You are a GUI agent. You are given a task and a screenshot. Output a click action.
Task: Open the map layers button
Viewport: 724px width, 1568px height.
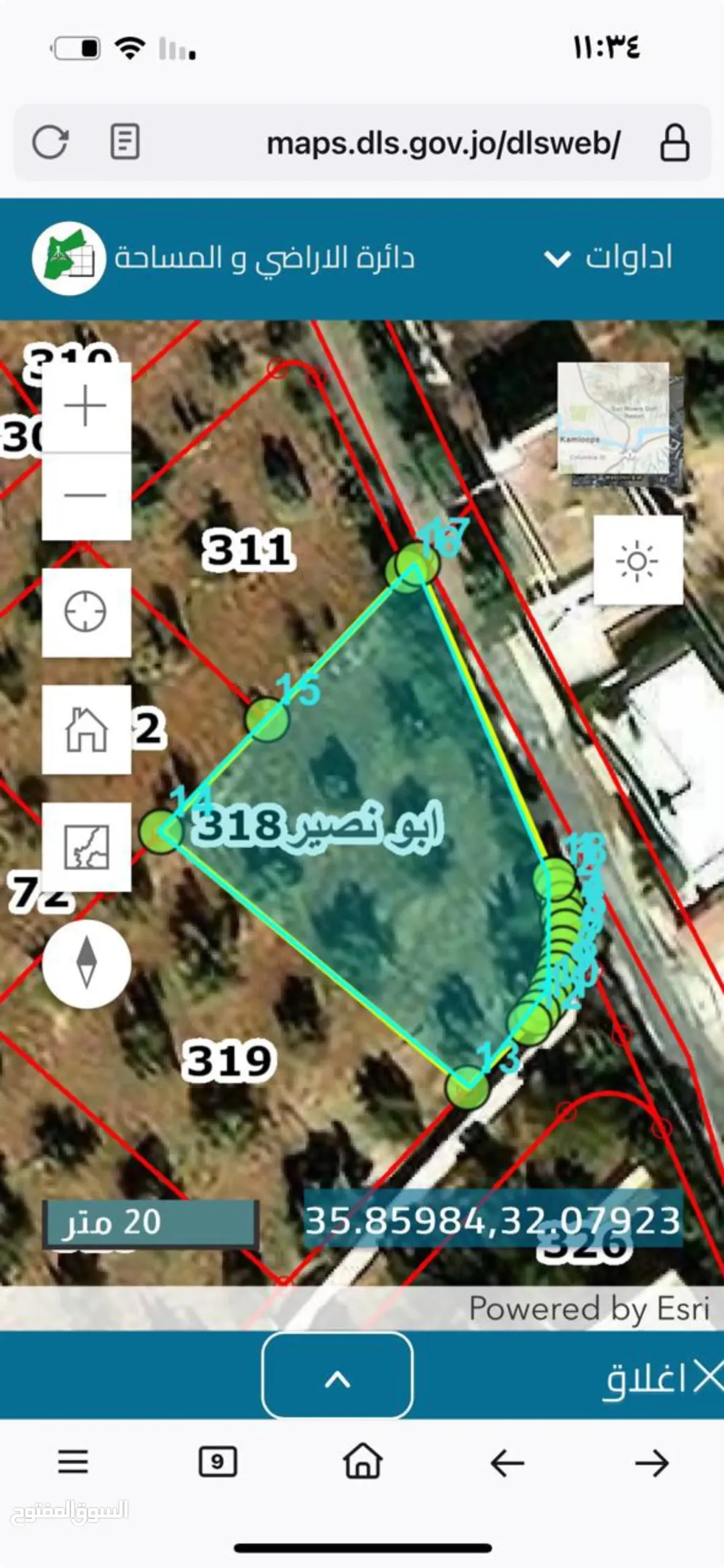click(86, 847)
